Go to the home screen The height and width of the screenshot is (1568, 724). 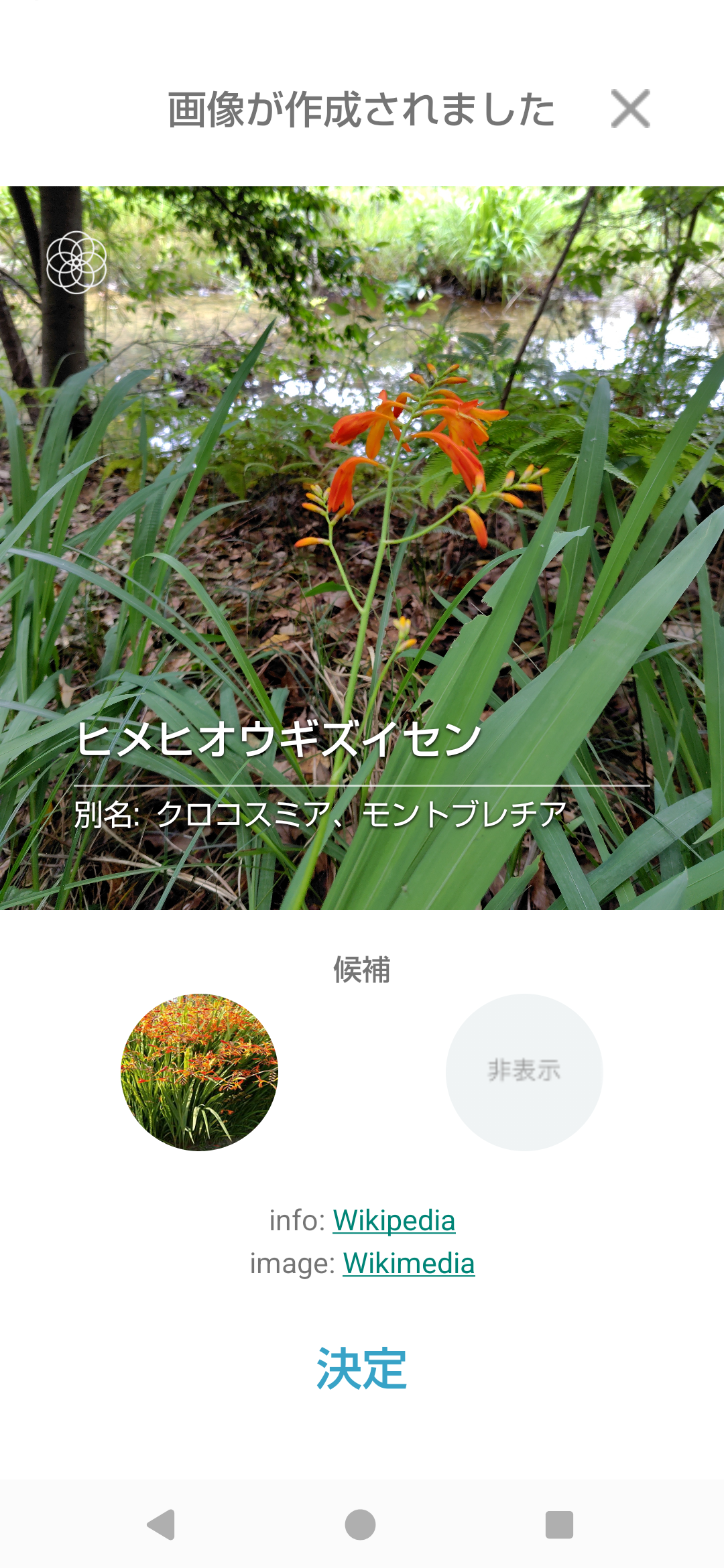pos(360,1525)
